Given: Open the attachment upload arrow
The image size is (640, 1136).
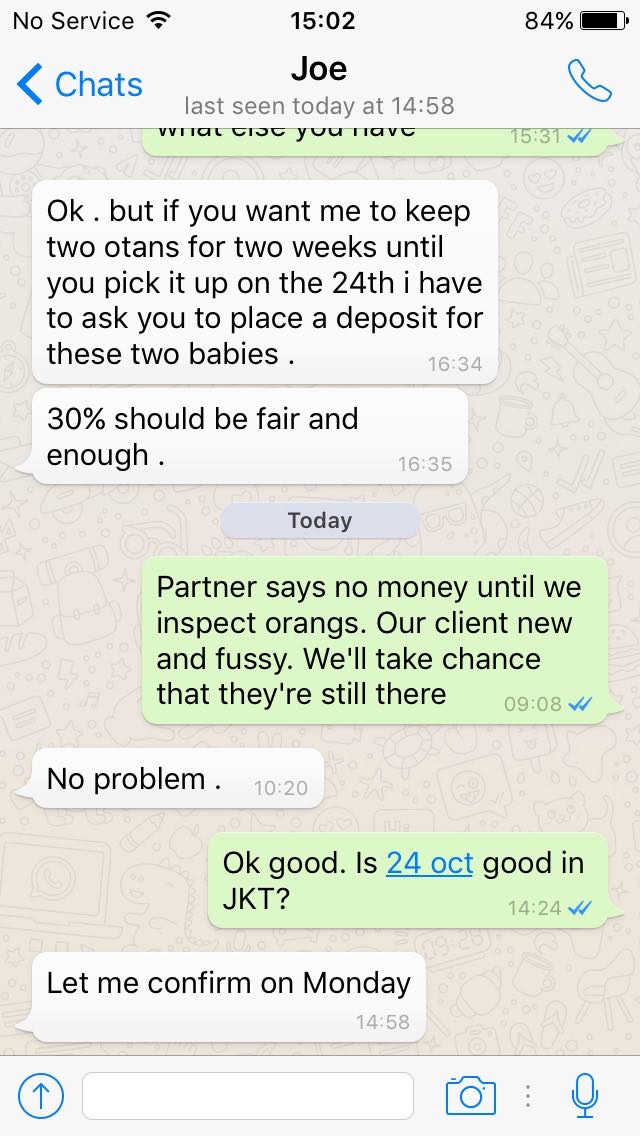Looking at the screenshot, I should [41, 1095].
